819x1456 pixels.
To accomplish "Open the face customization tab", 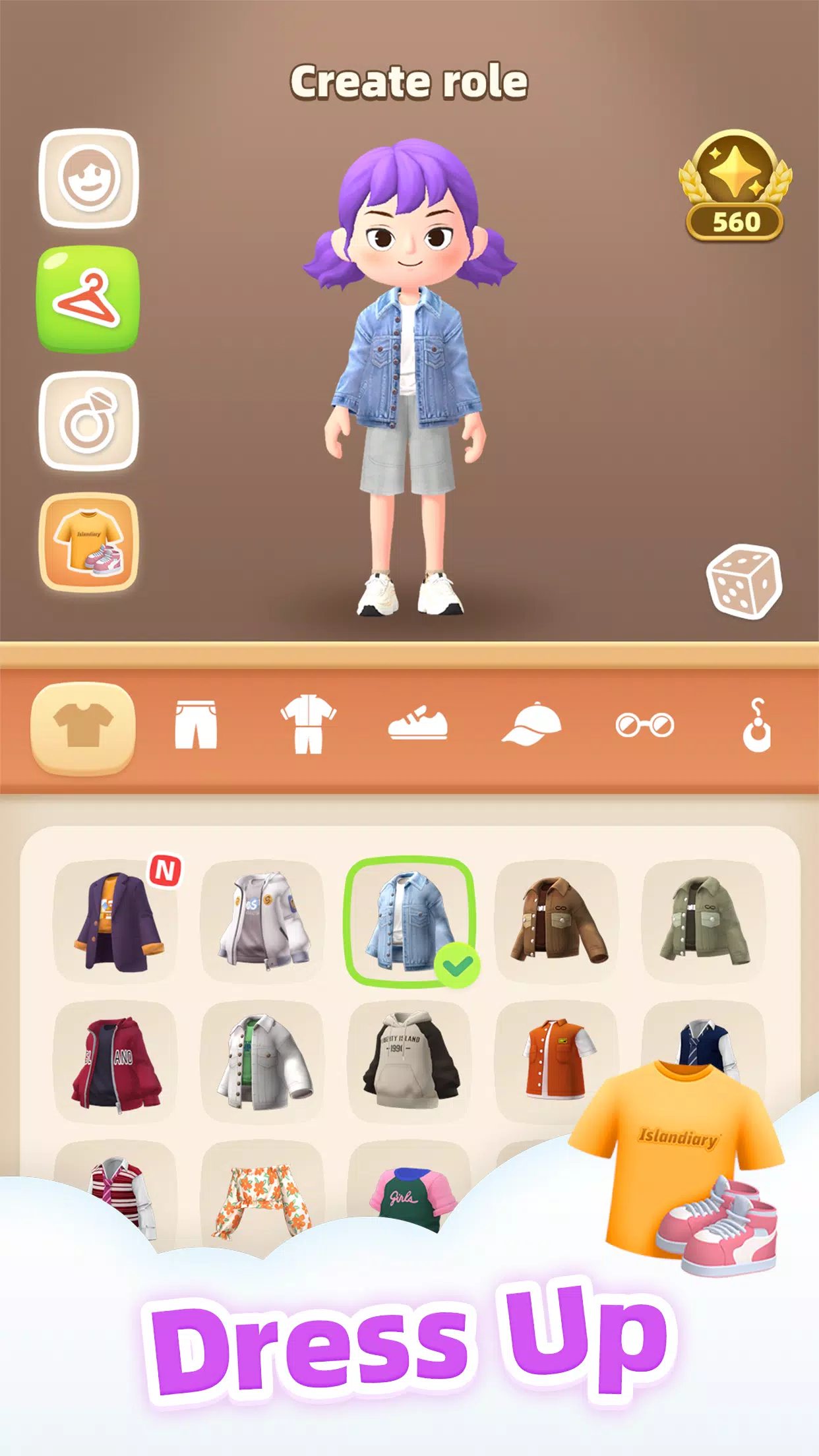I will [x=89, y=178].
